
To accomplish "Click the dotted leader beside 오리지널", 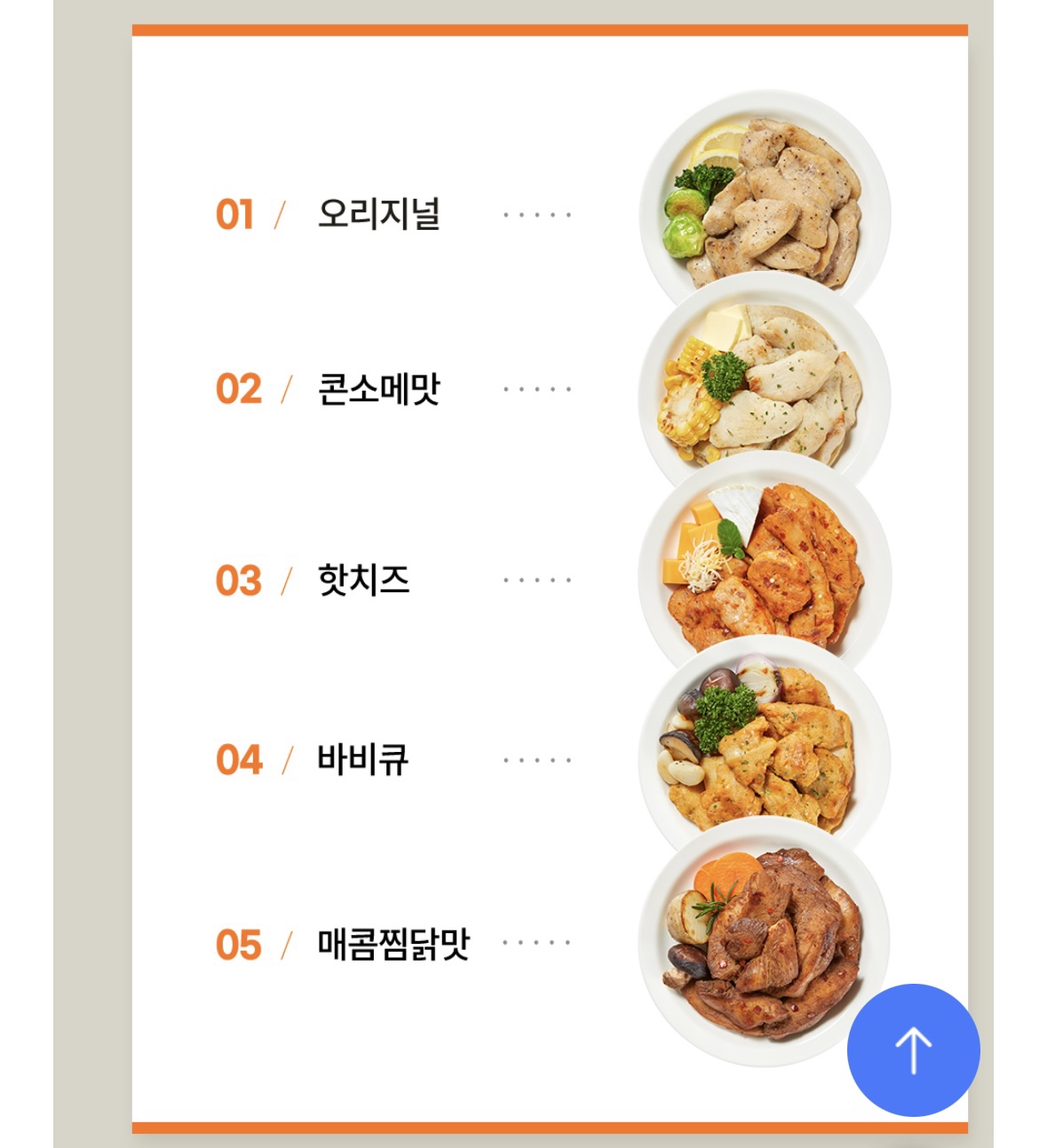I will [536, 213].
